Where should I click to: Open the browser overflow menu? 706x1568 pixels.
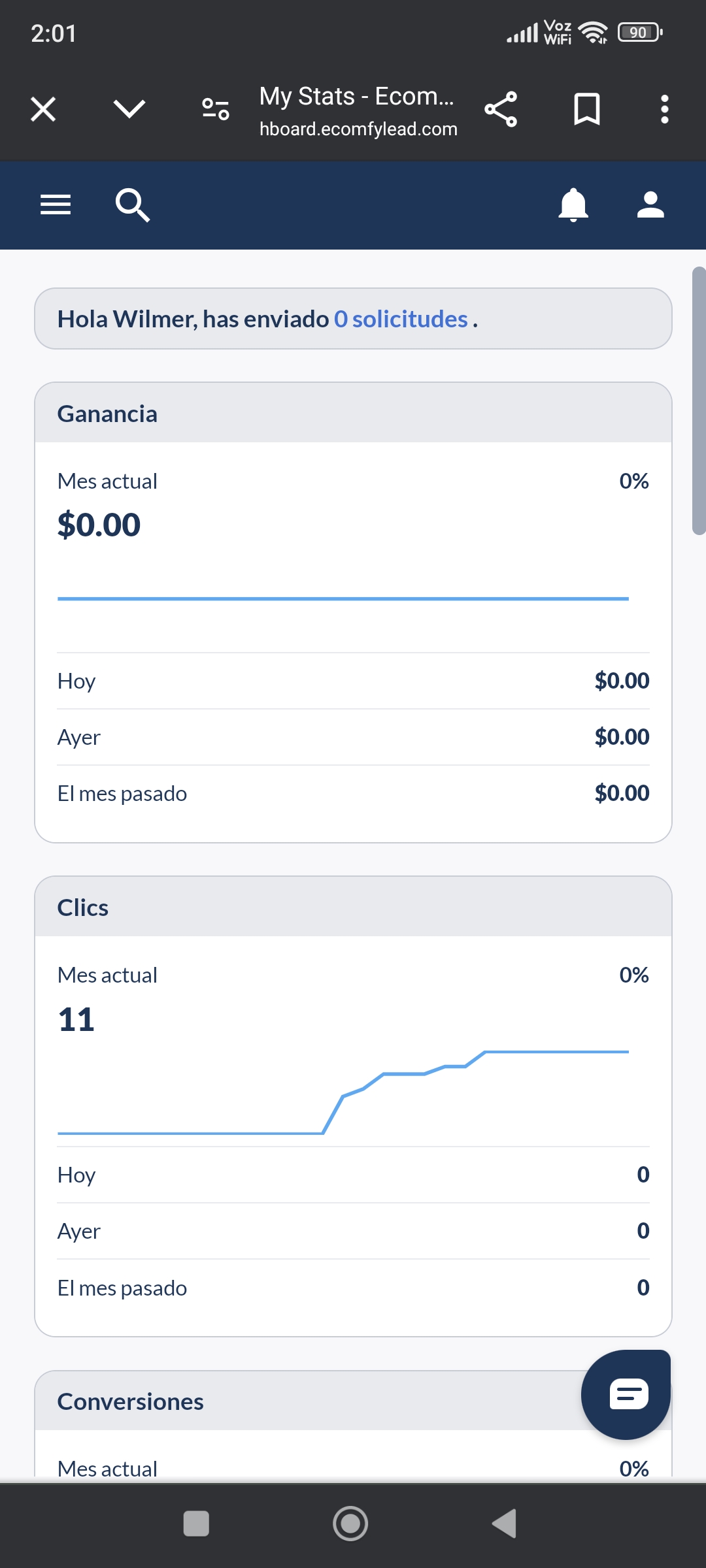click(664, 109)
